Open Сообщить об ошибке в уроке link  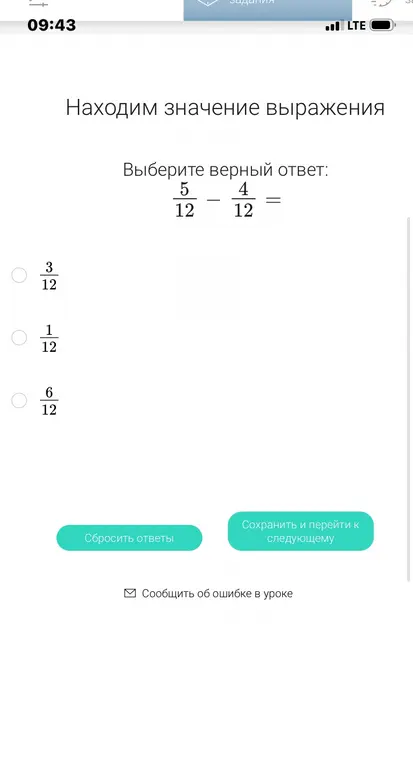208,593
